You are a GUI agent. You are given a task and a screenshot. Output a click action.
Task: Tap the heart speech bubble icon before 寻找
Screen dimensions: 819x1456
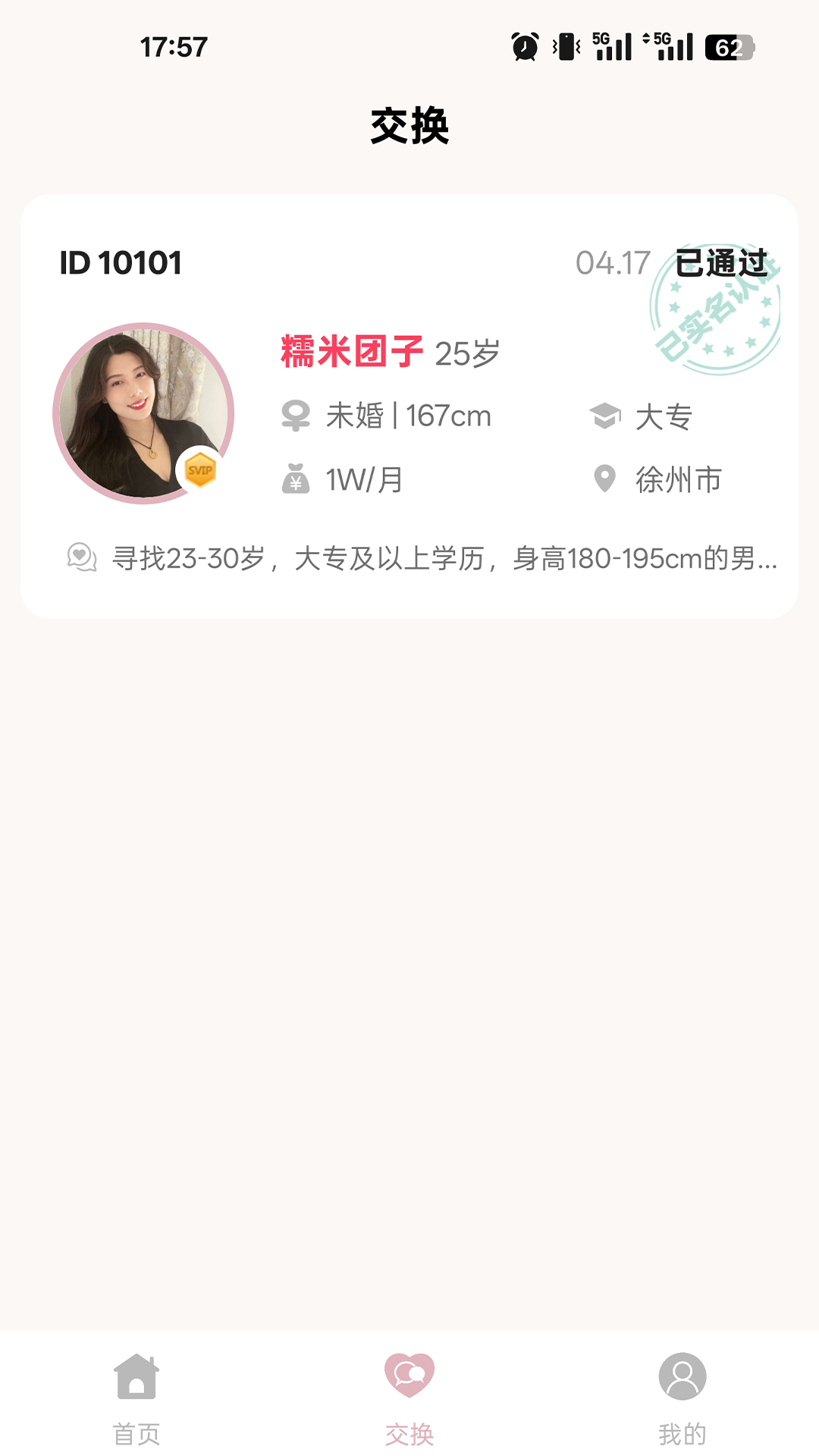coord(82,558)
